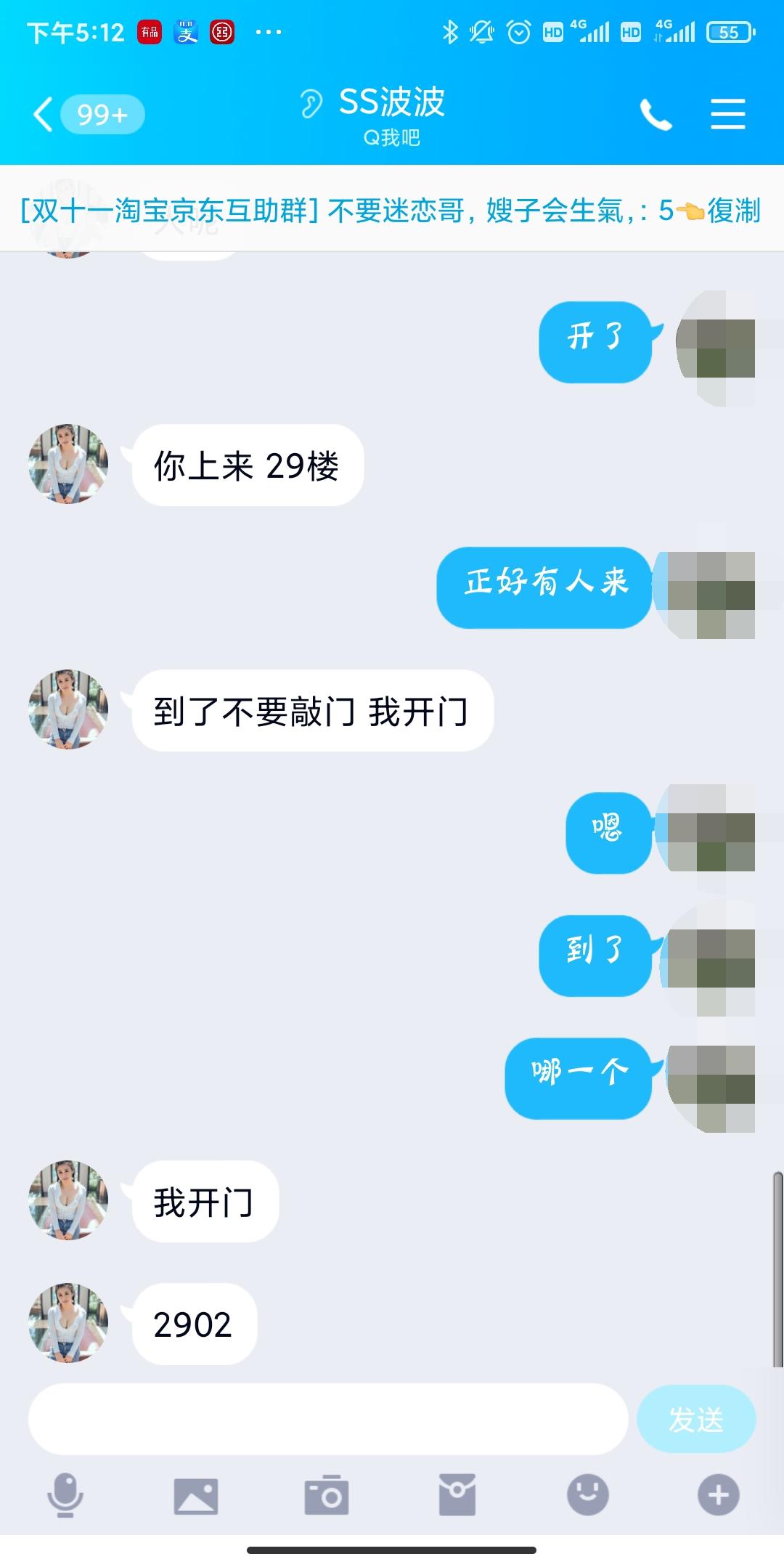Start a voice call with SS波波
Screen dimensions: 784x1567
click(x=656, y=115)
